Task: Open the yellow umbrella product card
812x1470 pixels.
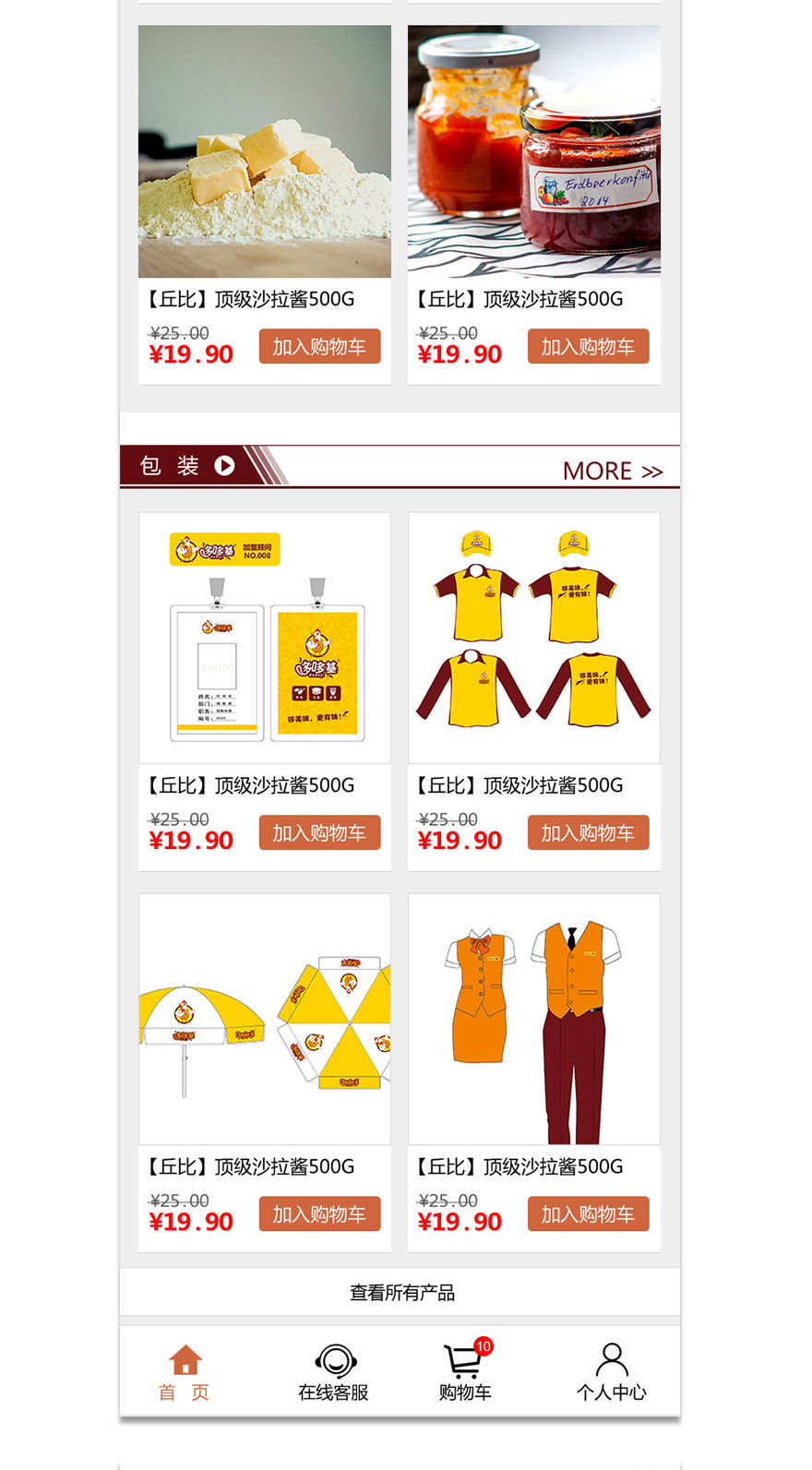Action: (x=265, y=1020)
